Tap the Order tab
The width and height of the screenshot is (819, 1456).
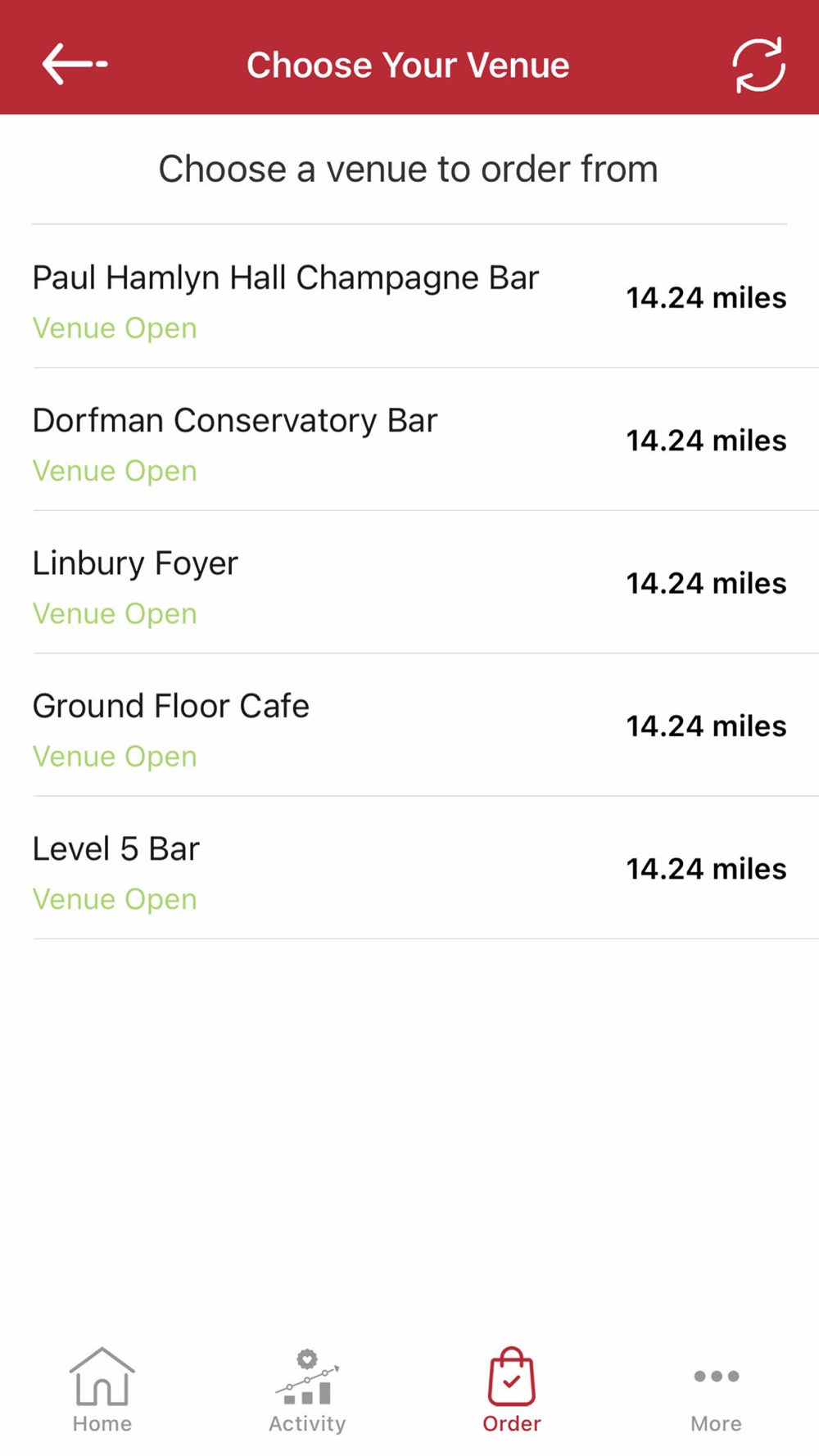pos(512,1390)
